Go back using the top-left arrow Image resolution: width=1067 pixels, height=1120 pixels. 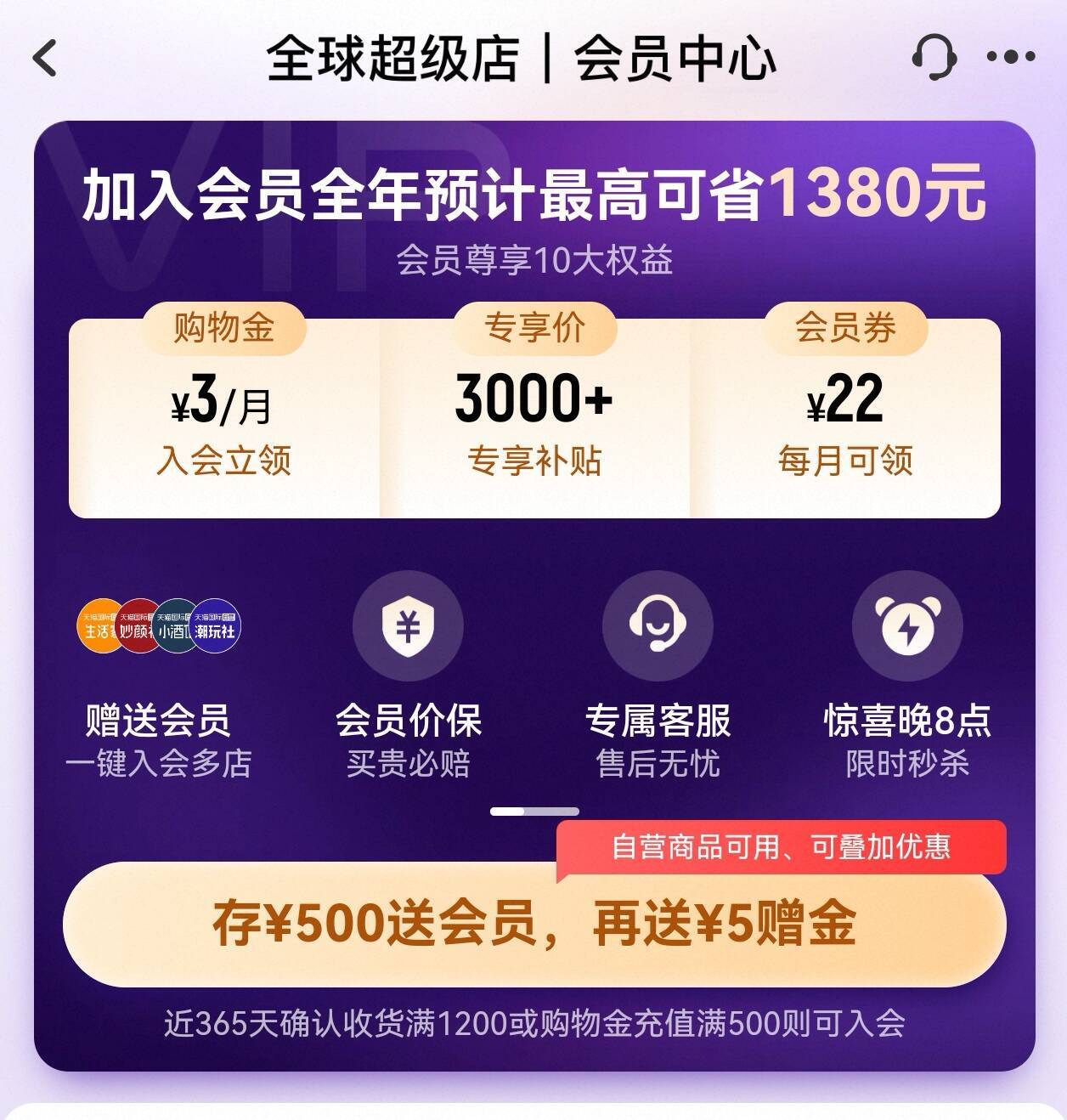44,59
